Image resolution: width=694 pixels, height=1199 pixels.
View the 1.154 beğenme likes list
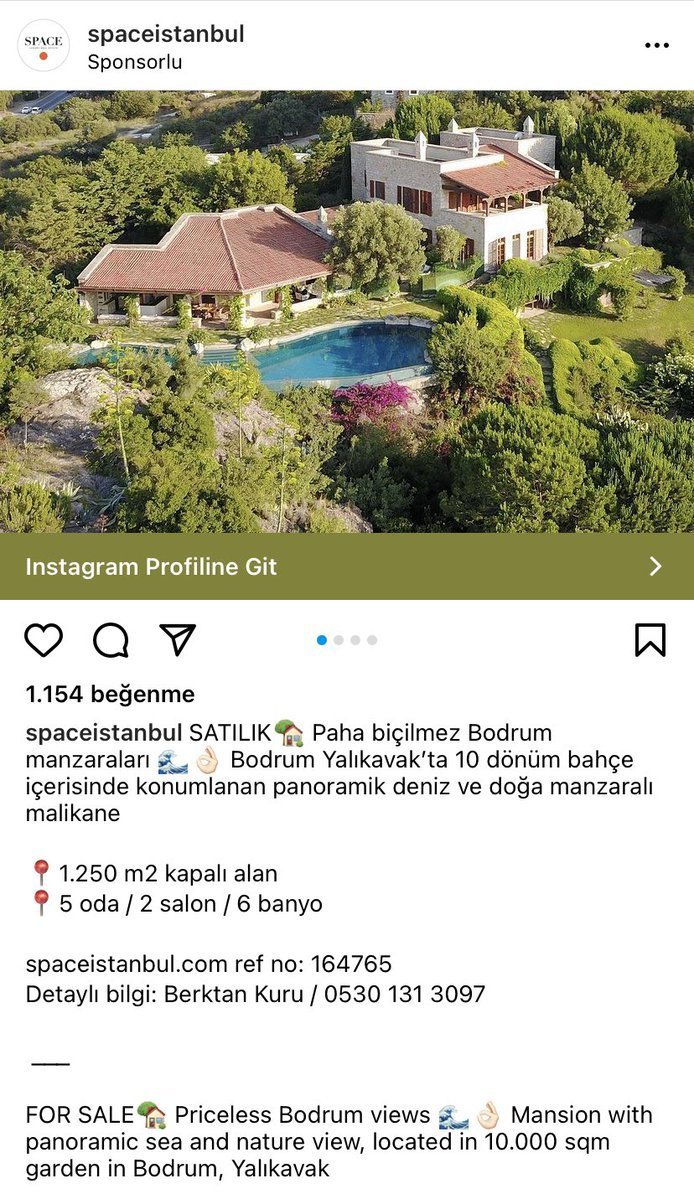click(110, 694)
